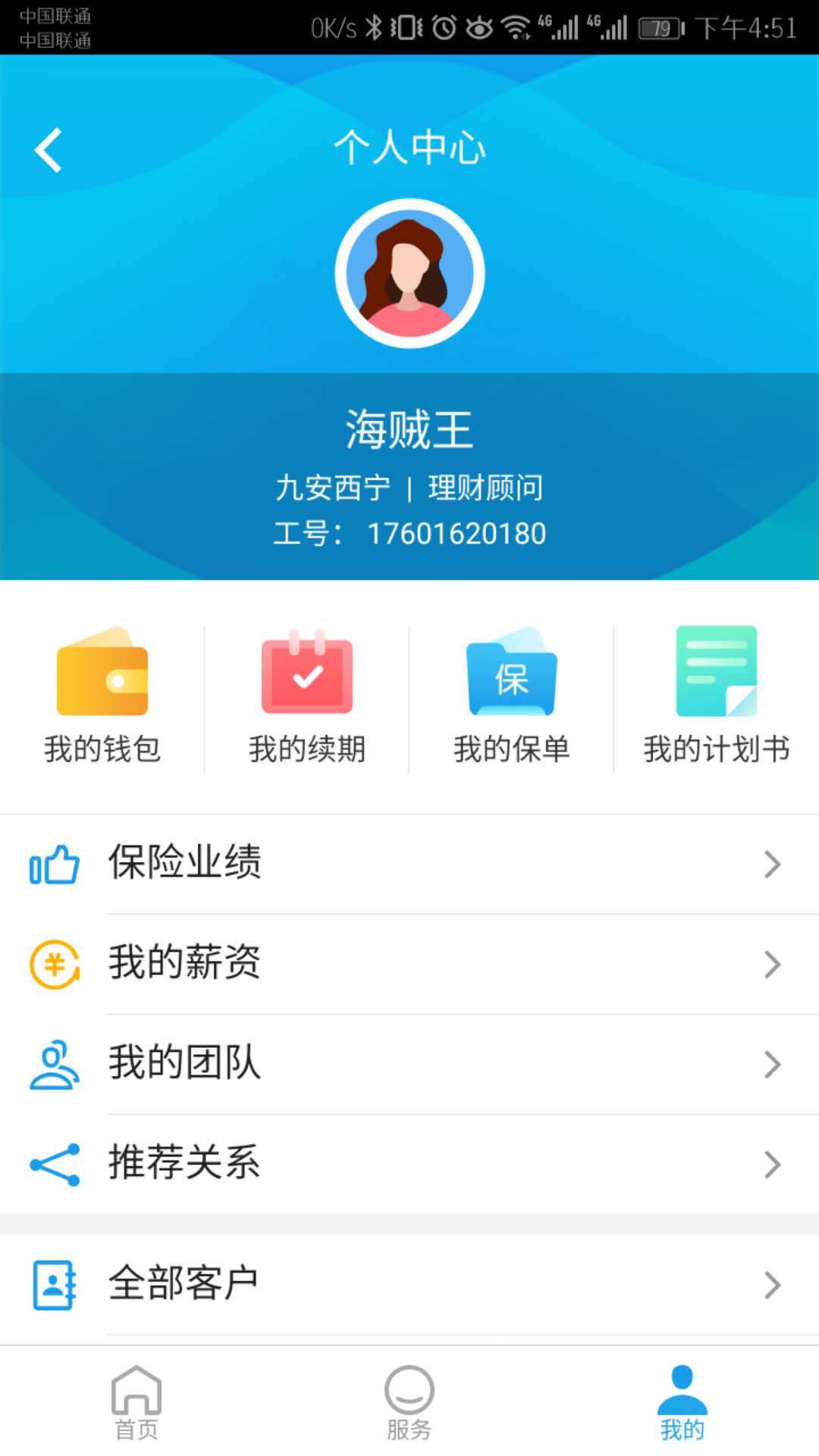Screen dimensions: 819x1456
Task: Open the 全部客户 row
Action: tap(409, 1285)
